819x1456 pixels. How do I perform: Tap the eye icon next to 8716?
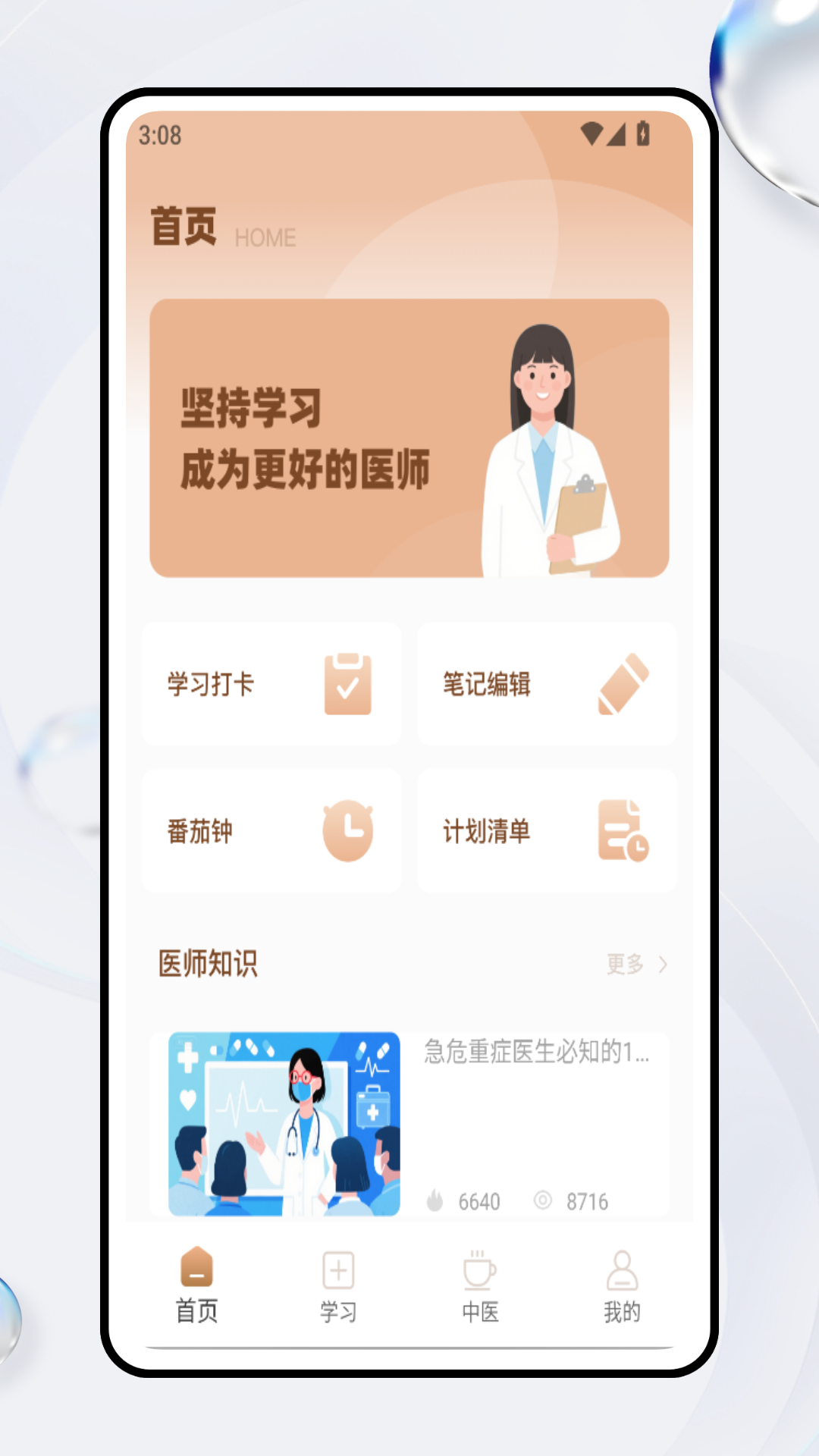point(543,1200)
